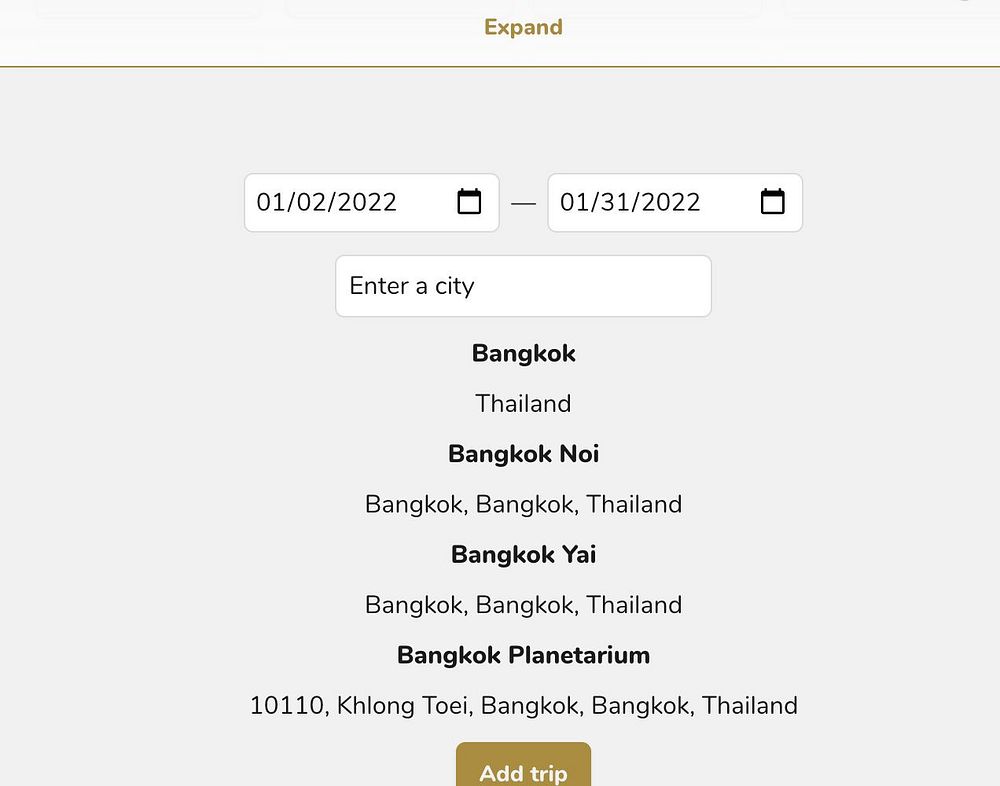Viewport: 1000px width, 786px height.
Task: Focus the Enter a city field
Action: (x=523, y=286)
